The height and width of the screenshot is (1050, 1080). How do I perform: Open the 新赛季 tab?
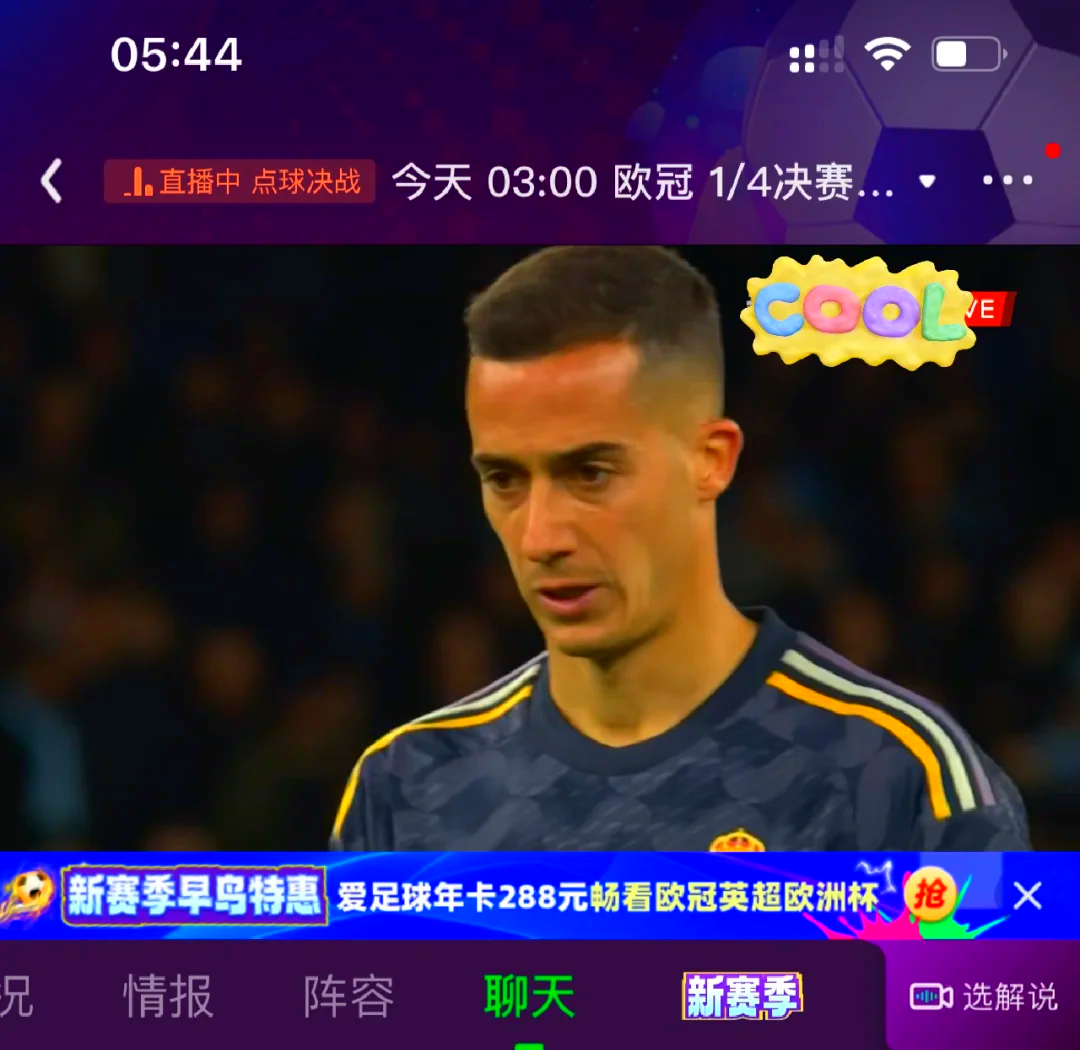pyautogui.click(x=742, y=997)
